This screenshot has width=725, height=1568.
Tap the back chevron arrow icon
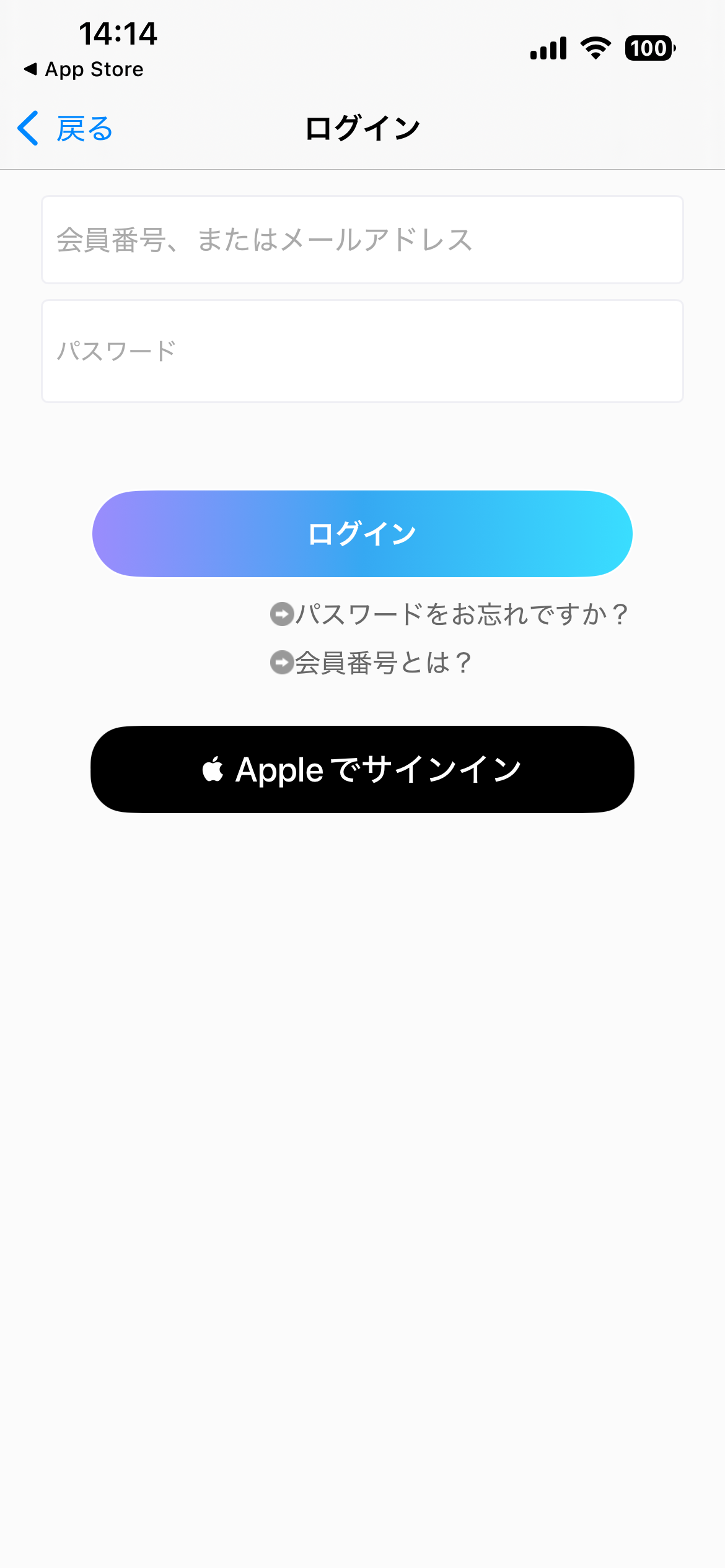click(x=26, y=128)
